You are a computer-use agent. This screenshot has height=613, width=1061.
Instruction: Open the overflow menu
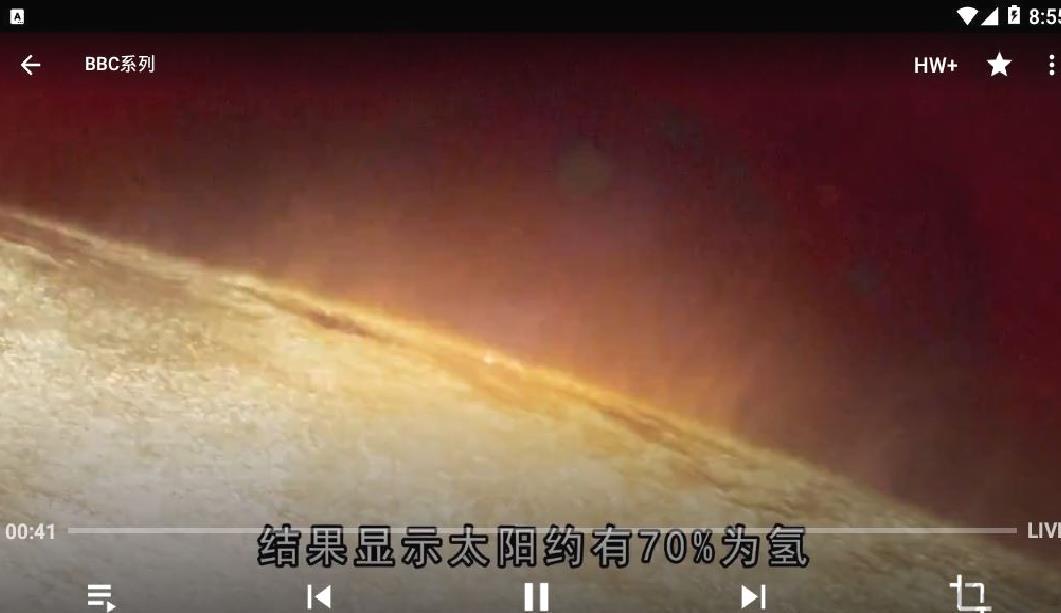click(x=1050, y=65)
